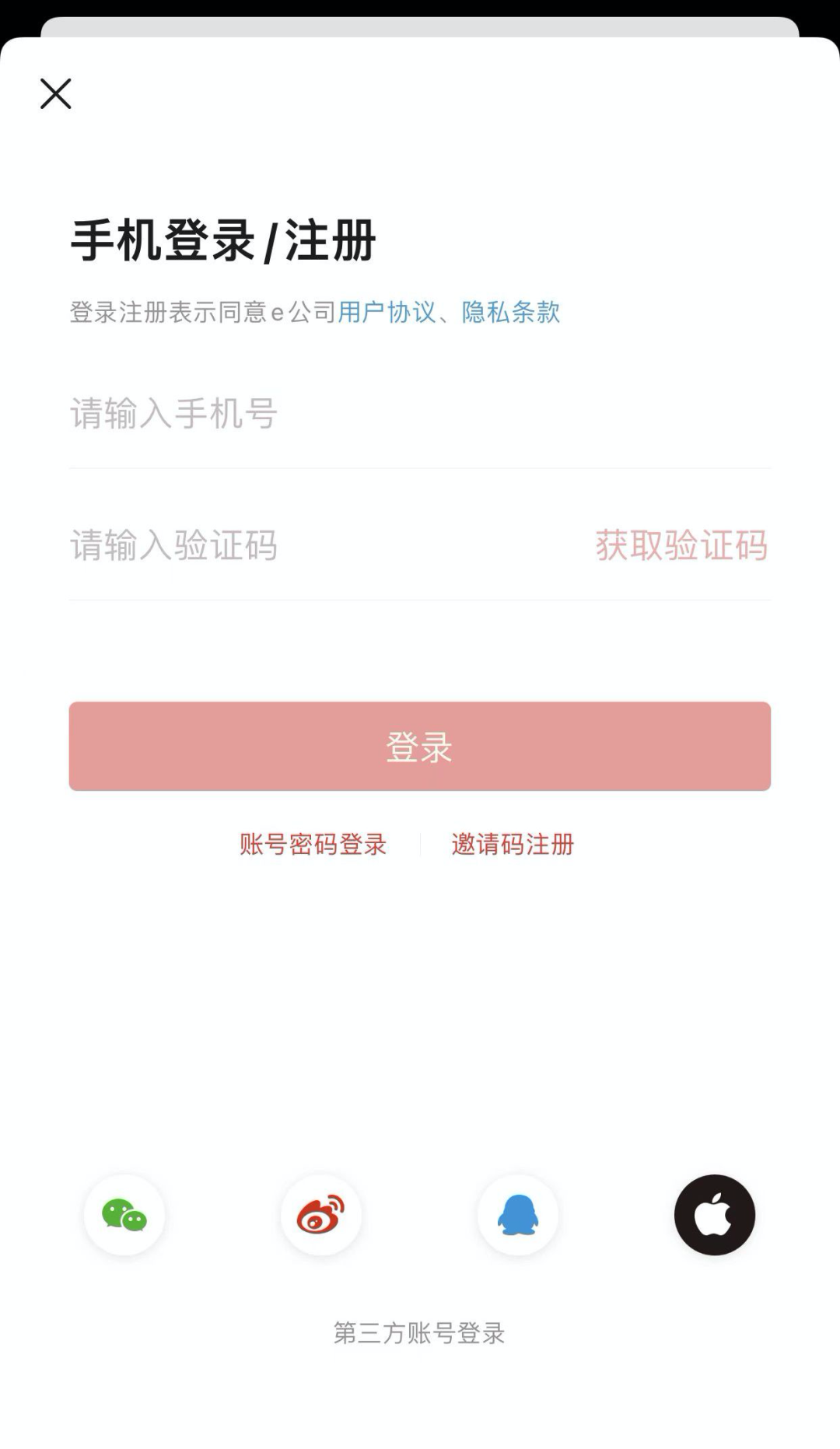View the 隐私条款 privacy terms
The height and width of the screenshot is (1449, 840).
click(x=513, y=313)
